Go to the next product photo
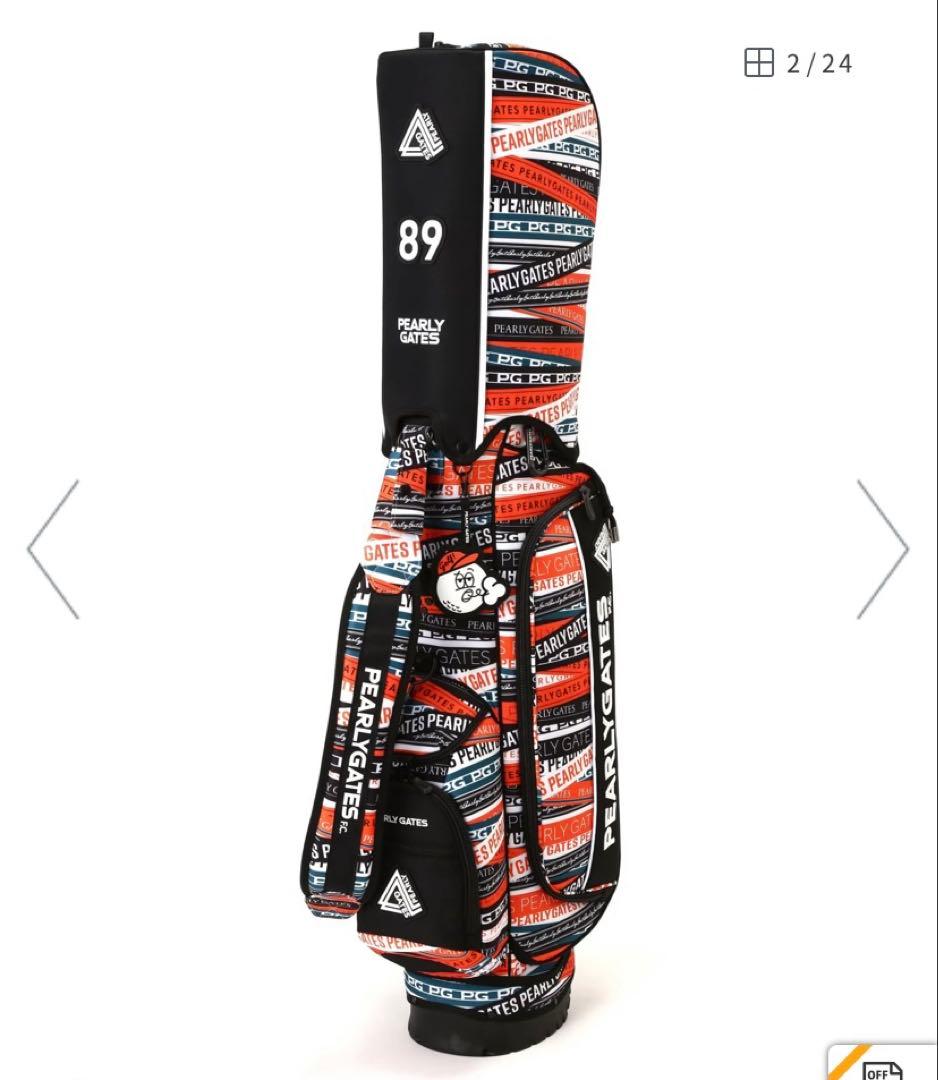Viewport: 938px width, 1080px height. (x=882, y=549)
